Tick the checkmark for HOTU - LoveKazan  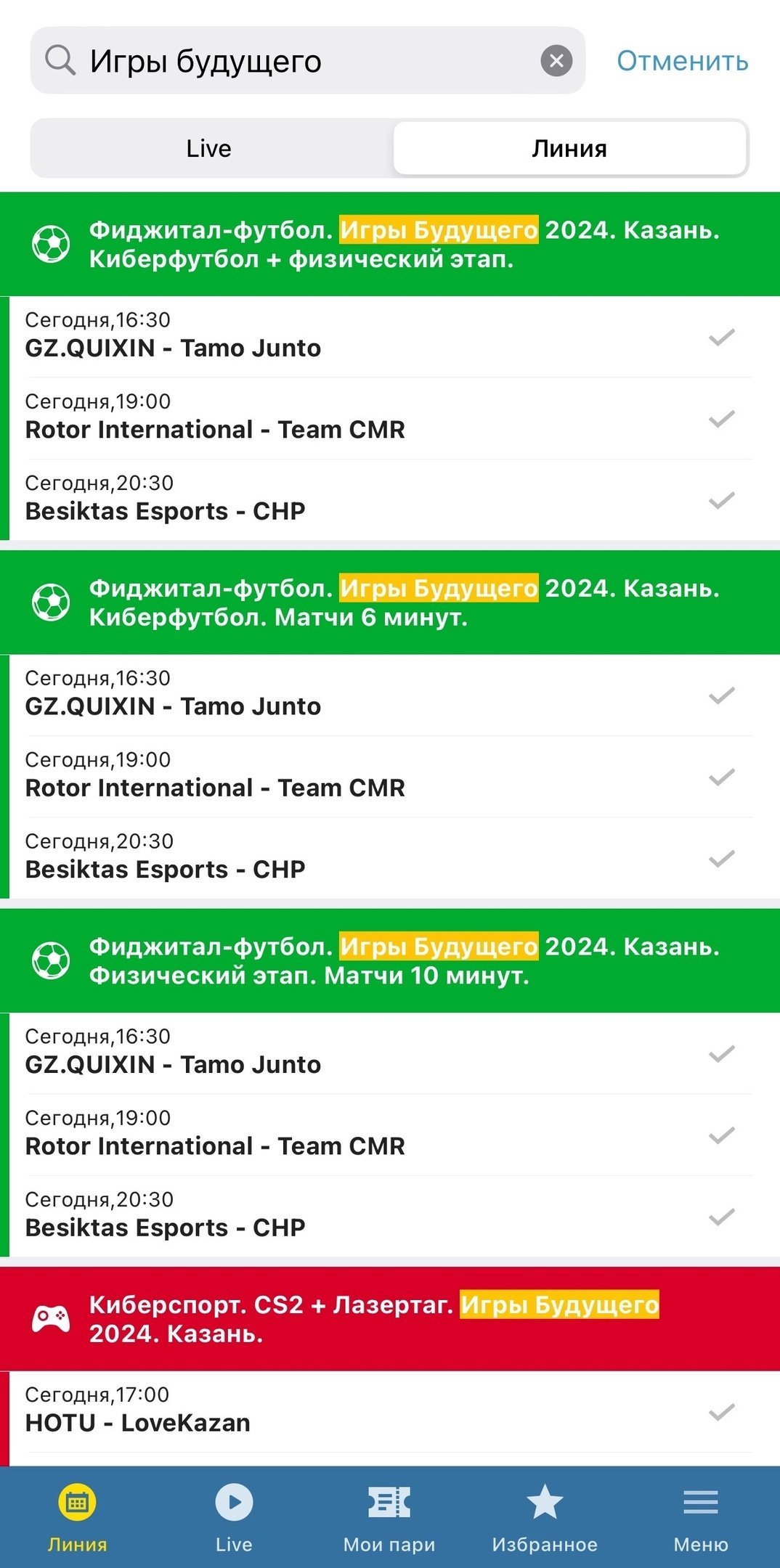coord(721,1412)
